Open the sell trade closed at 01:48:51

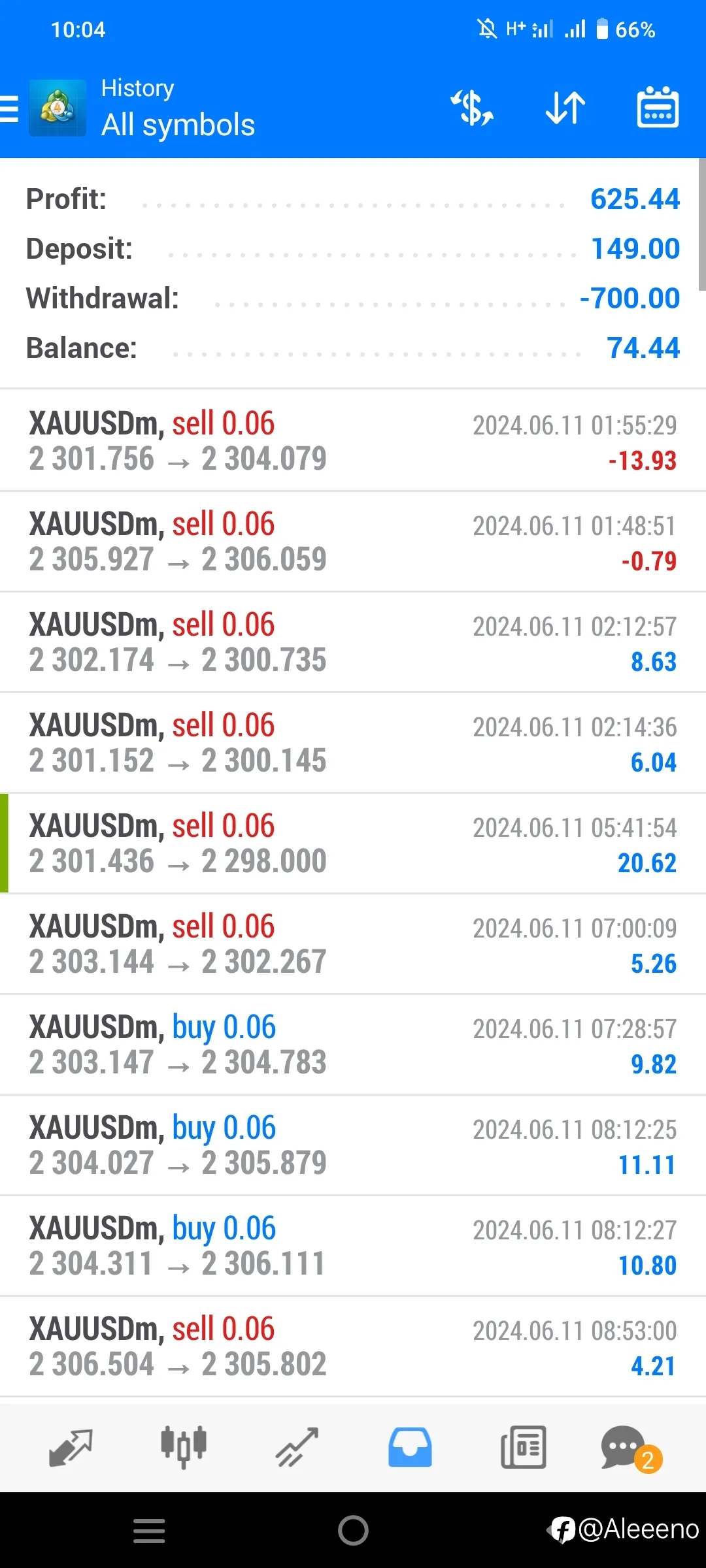click(353, 542)
